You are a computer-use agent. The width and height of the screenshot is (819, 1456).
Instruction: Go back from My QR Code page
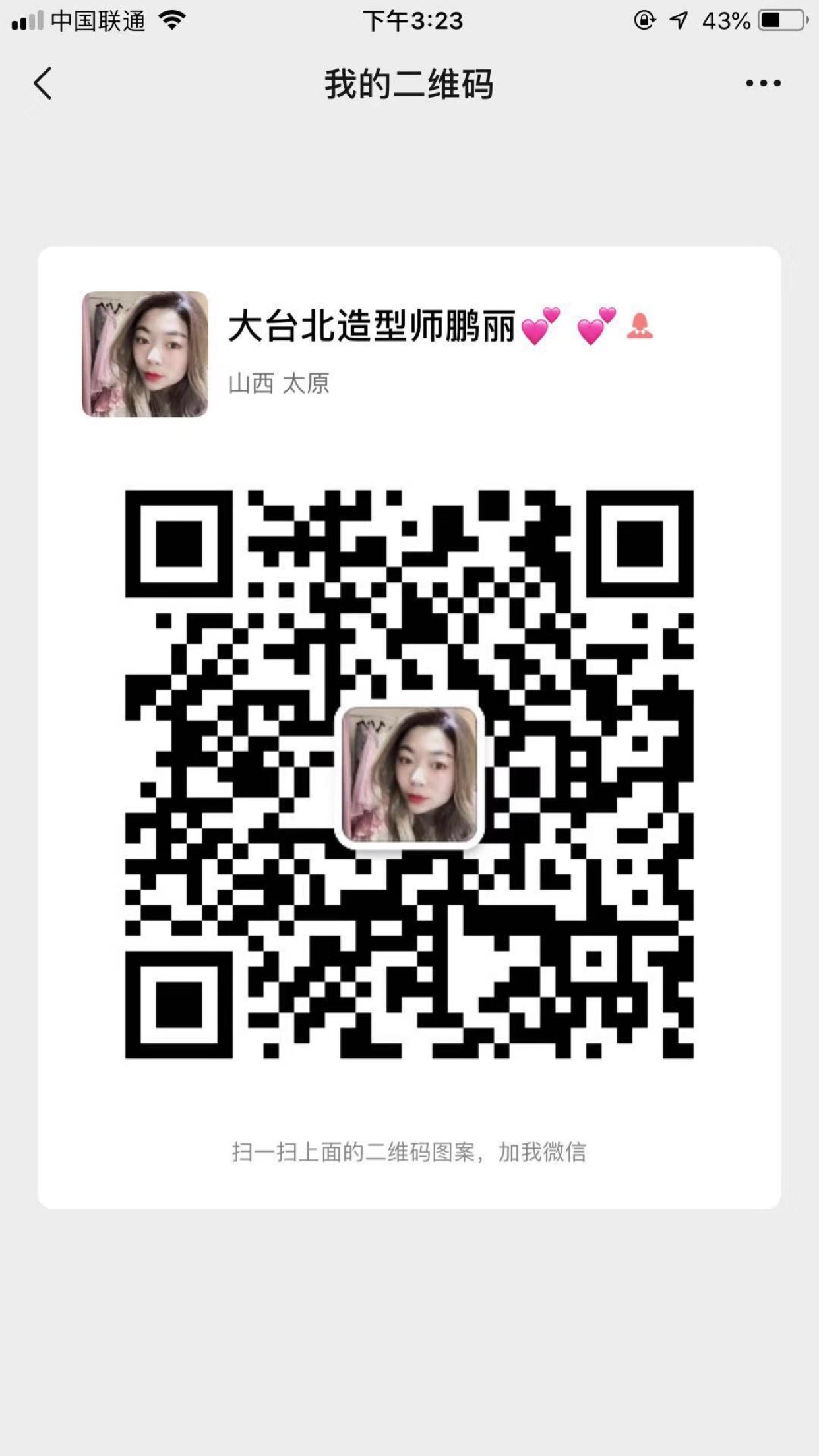43,84
